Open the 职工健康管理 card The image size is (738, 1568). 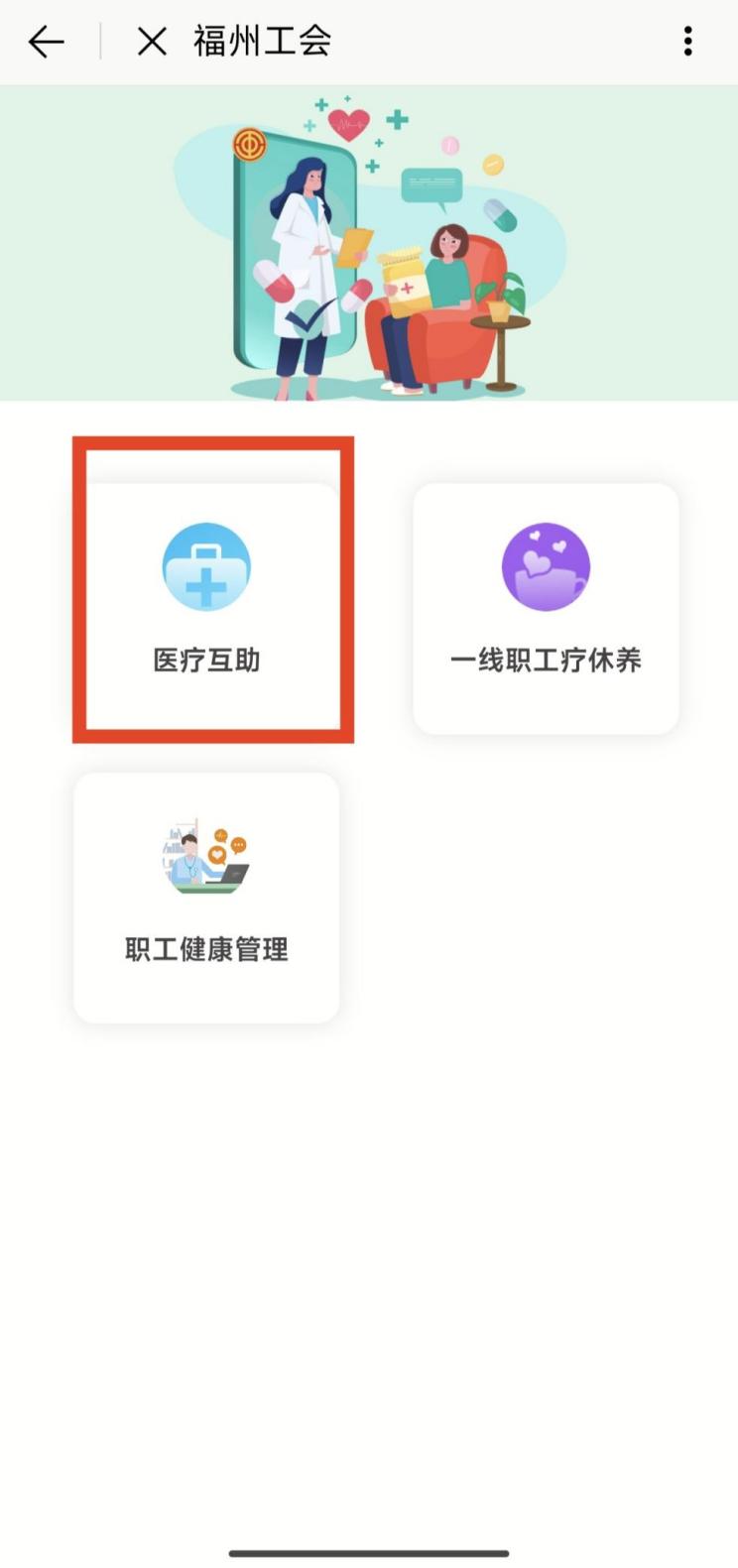coord(207,897)
